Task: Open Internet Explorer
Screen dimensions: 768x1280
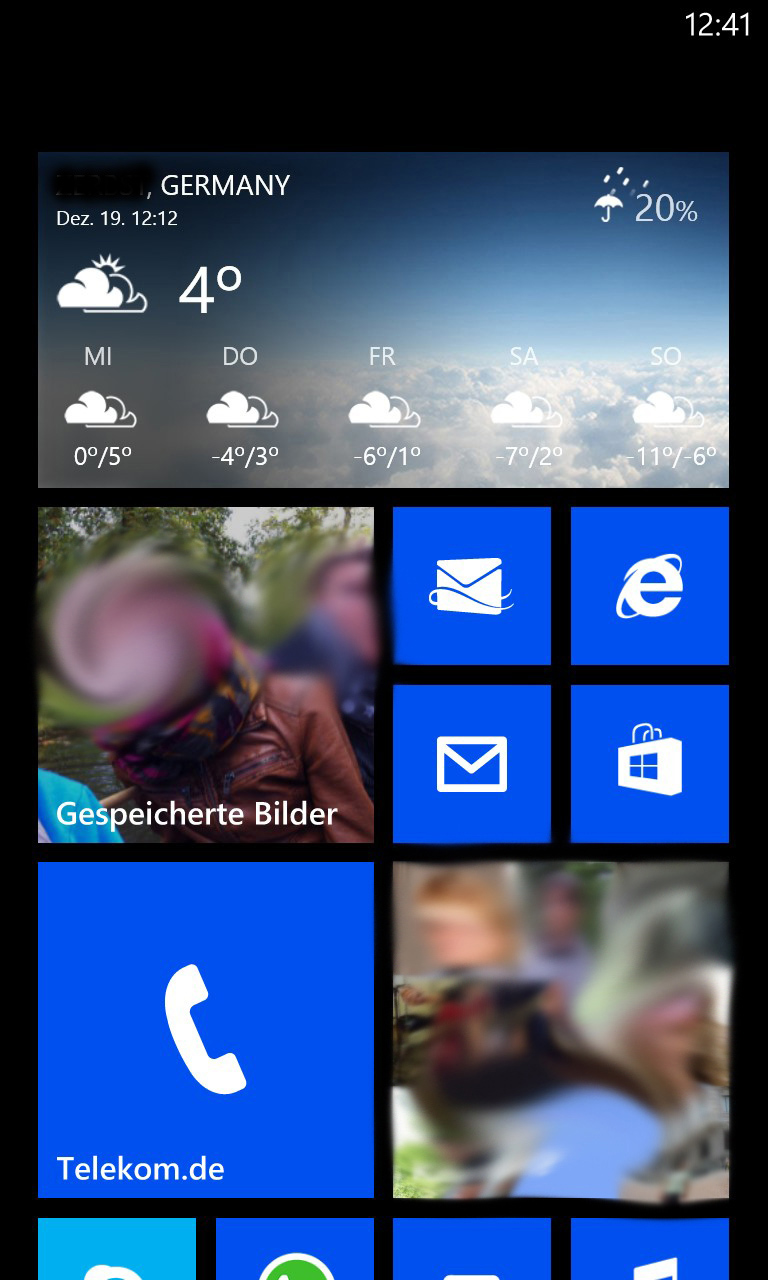Action: pos(650,586)
